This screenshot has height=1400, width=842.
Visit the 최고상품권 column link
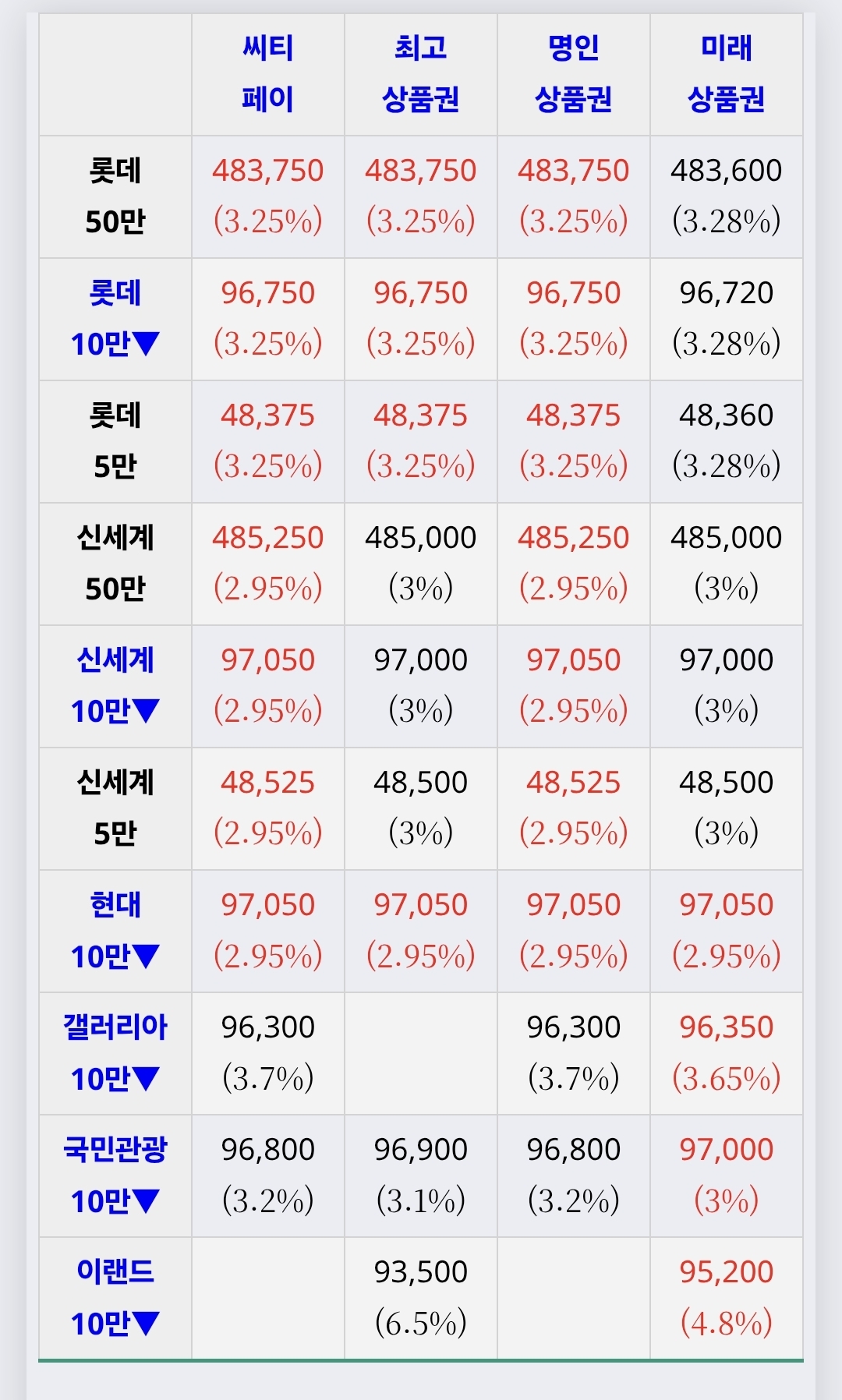pos(420,74)
